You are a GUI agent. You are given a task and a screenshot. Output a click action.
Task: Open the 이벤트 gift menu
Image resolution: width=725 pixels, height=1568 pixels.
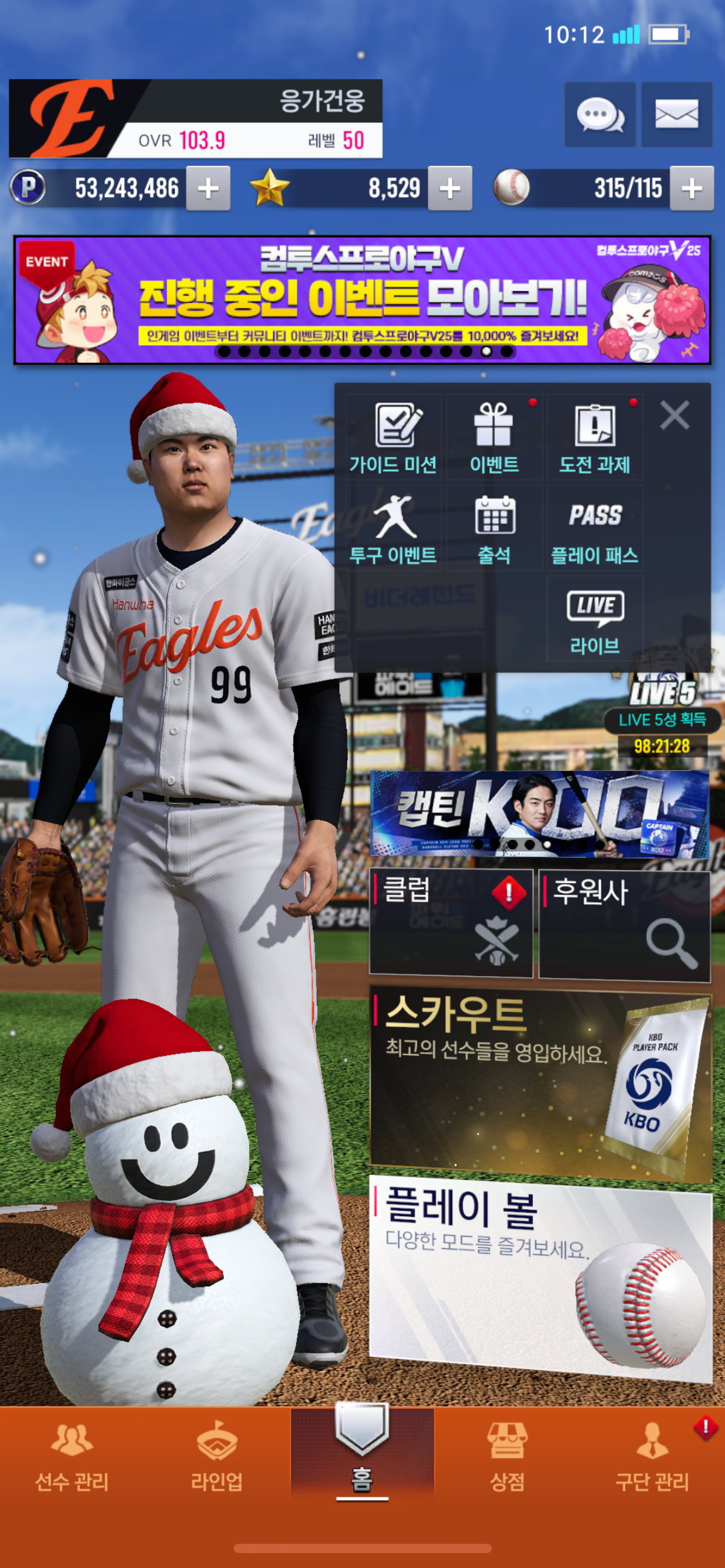(x=494, y=438)
